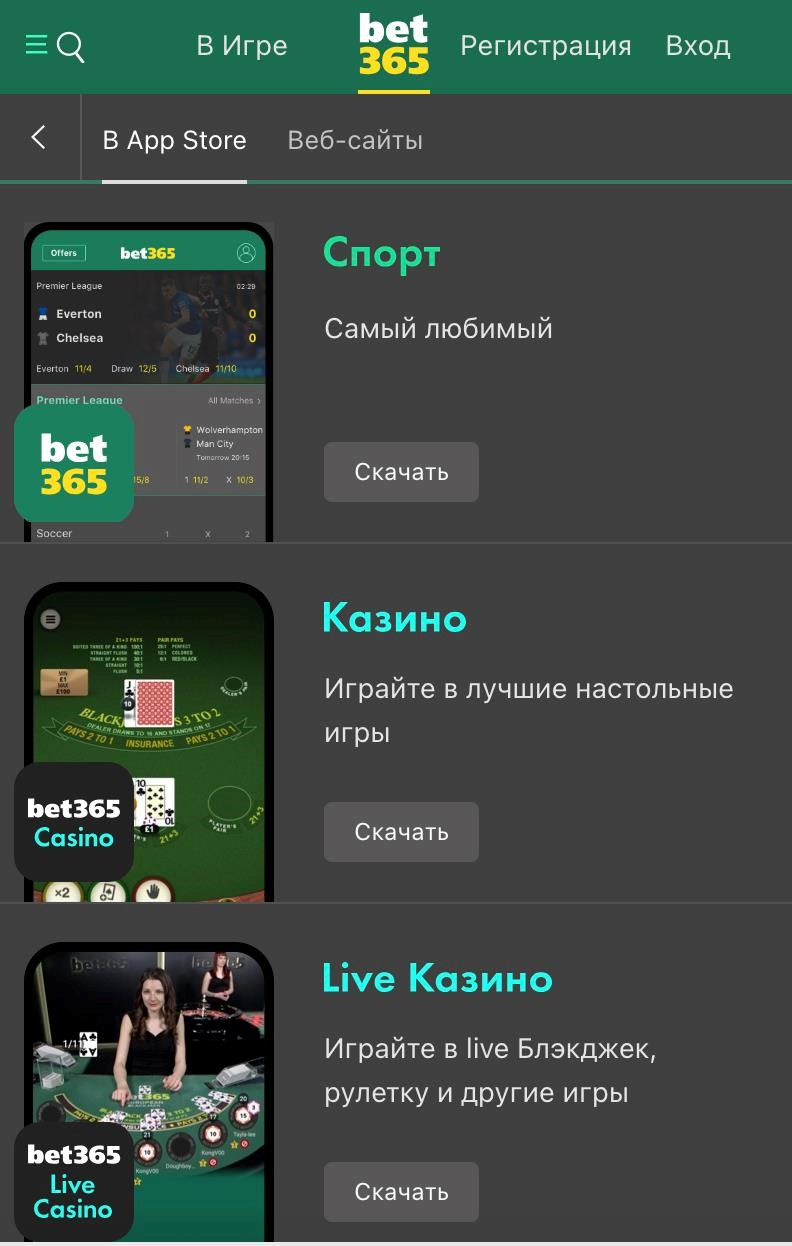Download the Спорт app via Скачать
Image resolution: width=792 pixels, height=1246 pixels.
[x=401, y=472]
